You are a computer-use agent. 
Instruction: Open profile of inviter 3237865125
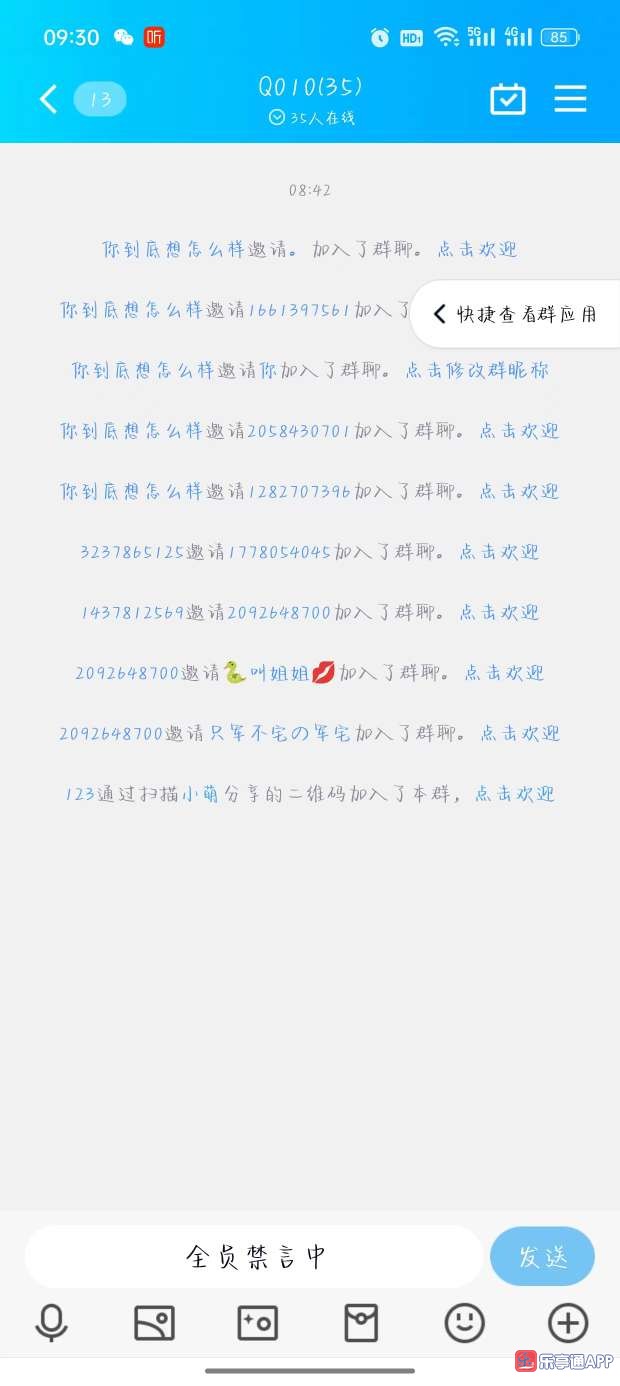click(132, 552)
